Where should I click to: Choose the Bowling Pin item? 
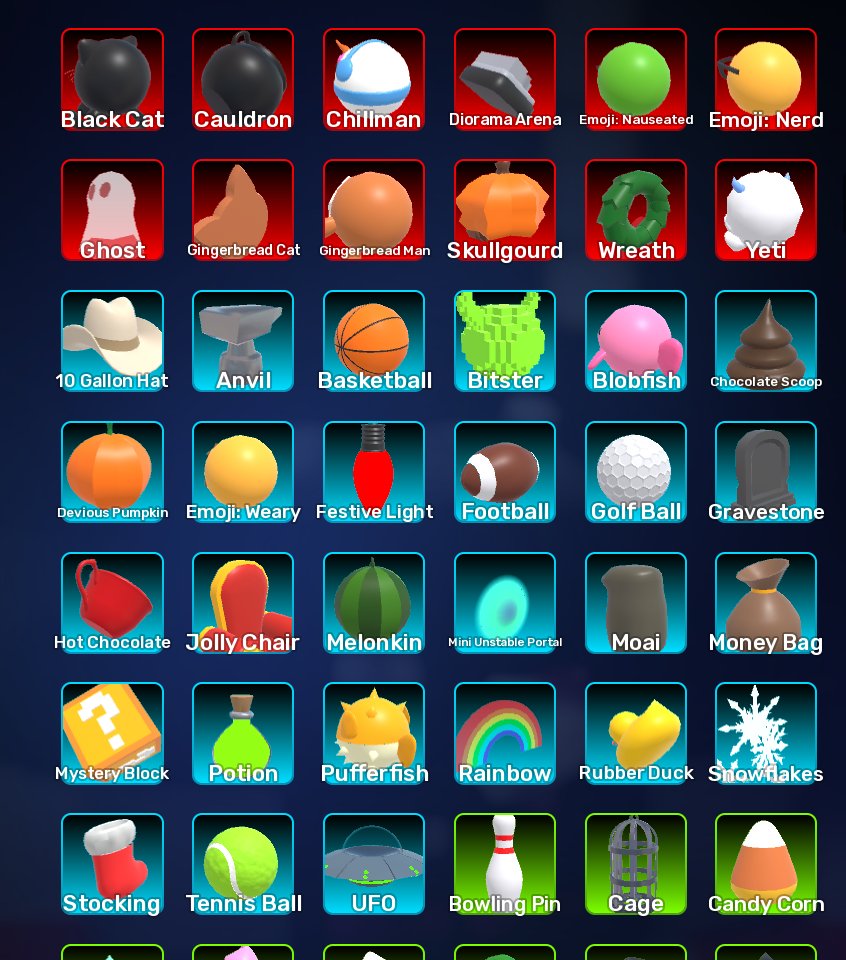pyautogui.click(x=505, y=864)
